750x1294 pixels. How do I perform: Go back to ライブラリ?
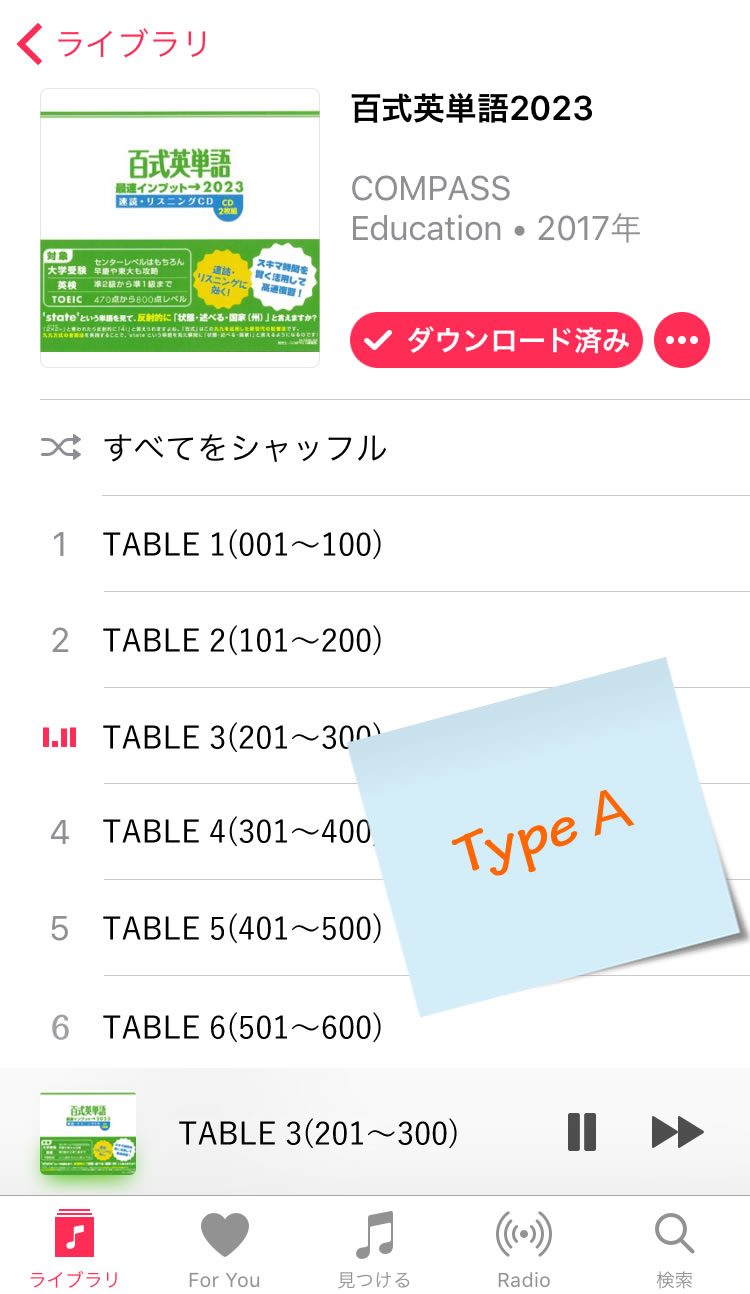(x=112, y=45)
